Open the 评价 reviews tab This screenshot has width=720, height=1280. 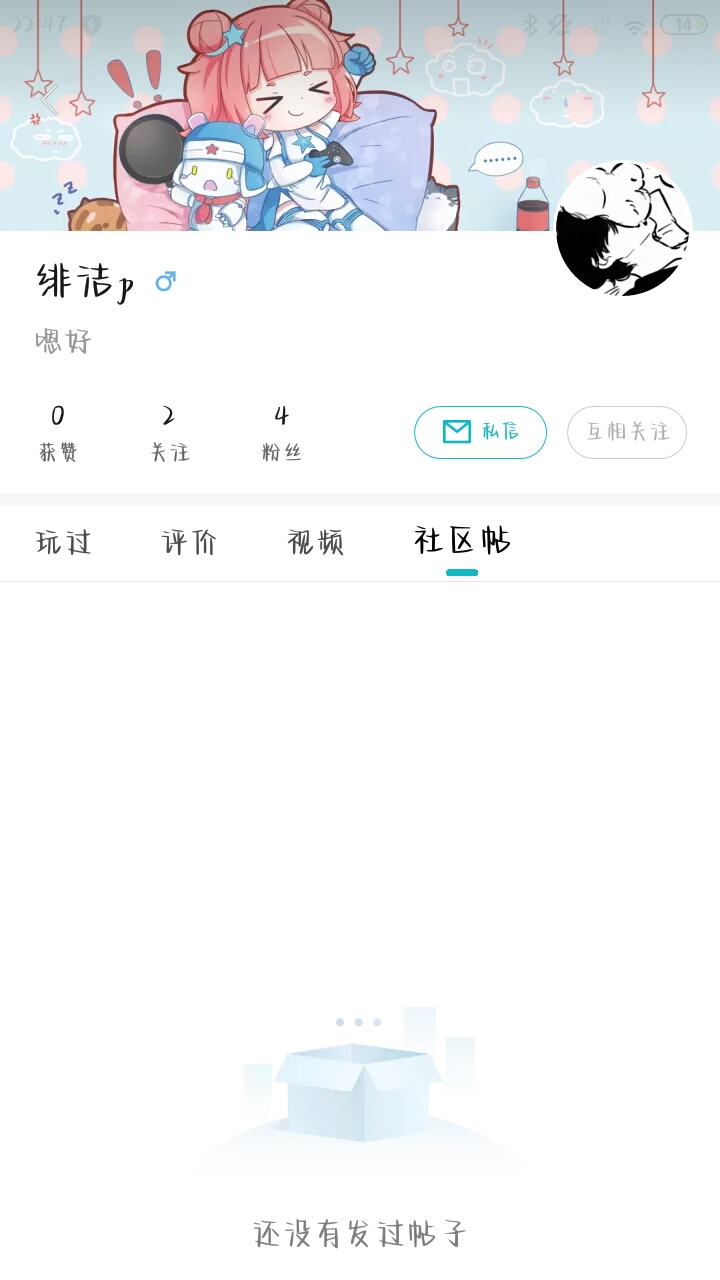pos(189,542)
